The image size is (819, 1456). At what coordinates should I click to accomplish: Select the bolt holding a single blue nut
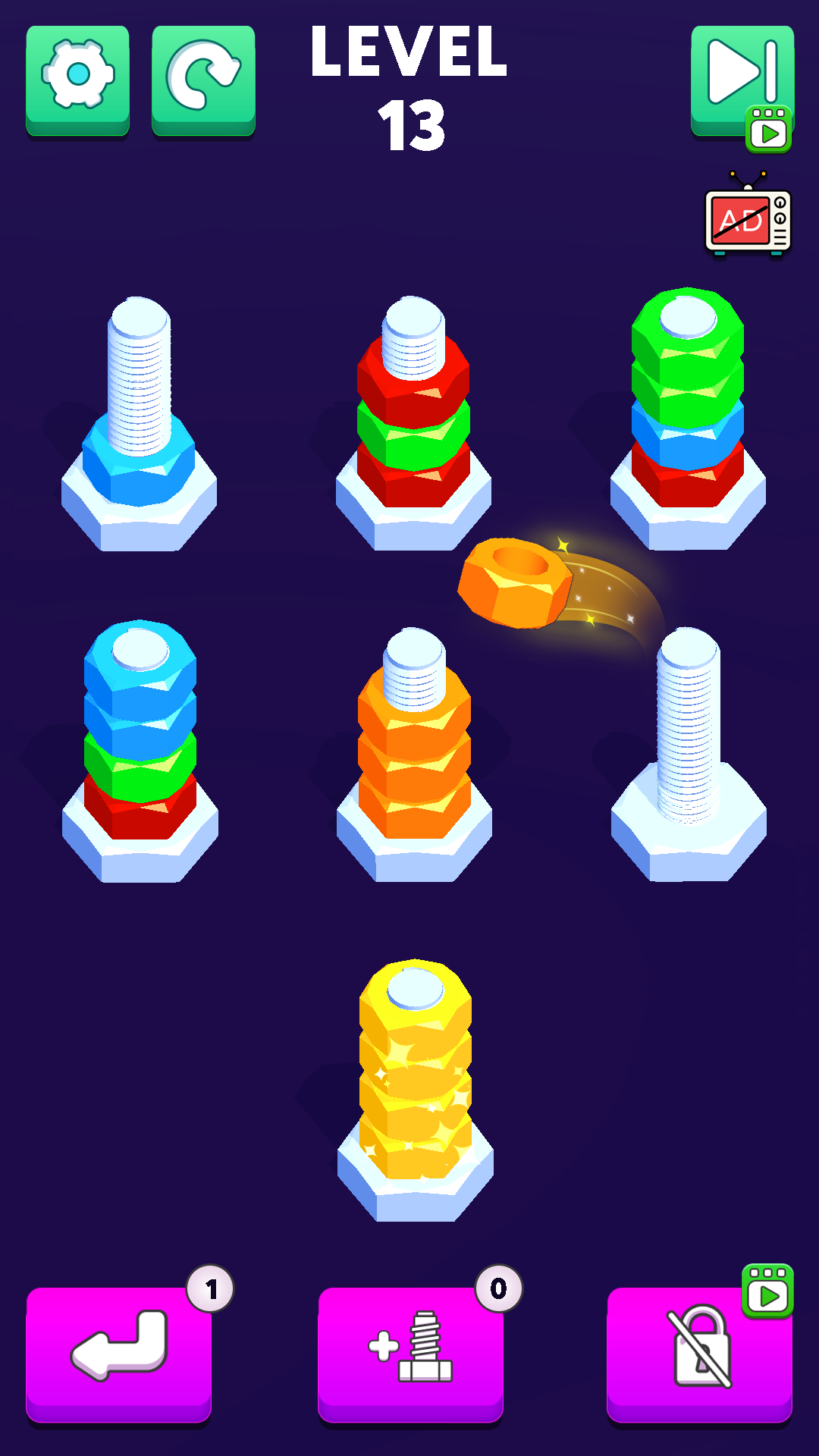(139, 432)
